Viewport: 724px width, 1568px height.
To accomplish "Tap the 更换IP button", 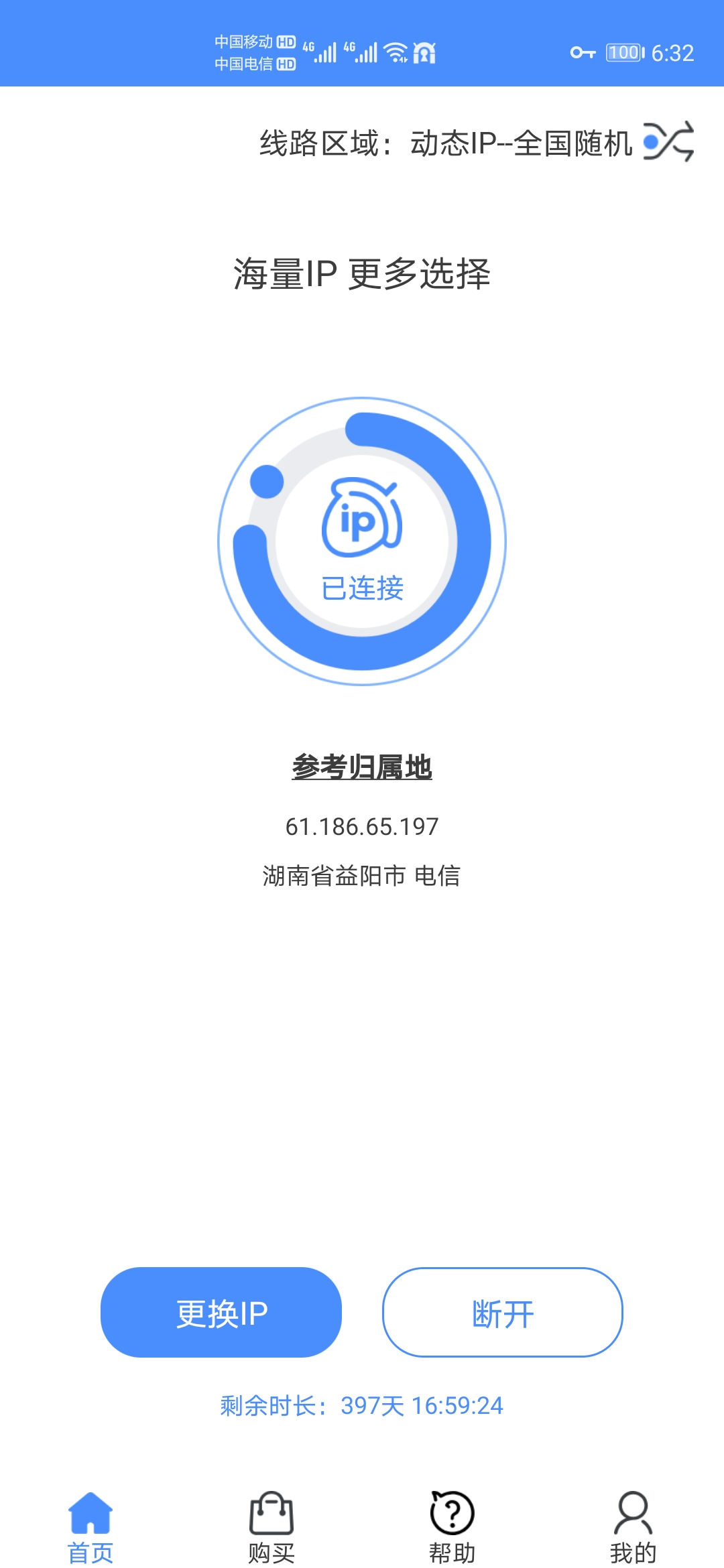I will point(221,1312).
